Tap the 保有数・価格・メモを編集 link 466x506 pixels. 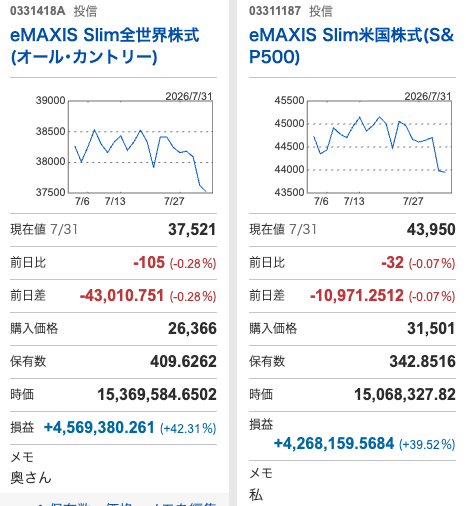[x=128, y=503]
